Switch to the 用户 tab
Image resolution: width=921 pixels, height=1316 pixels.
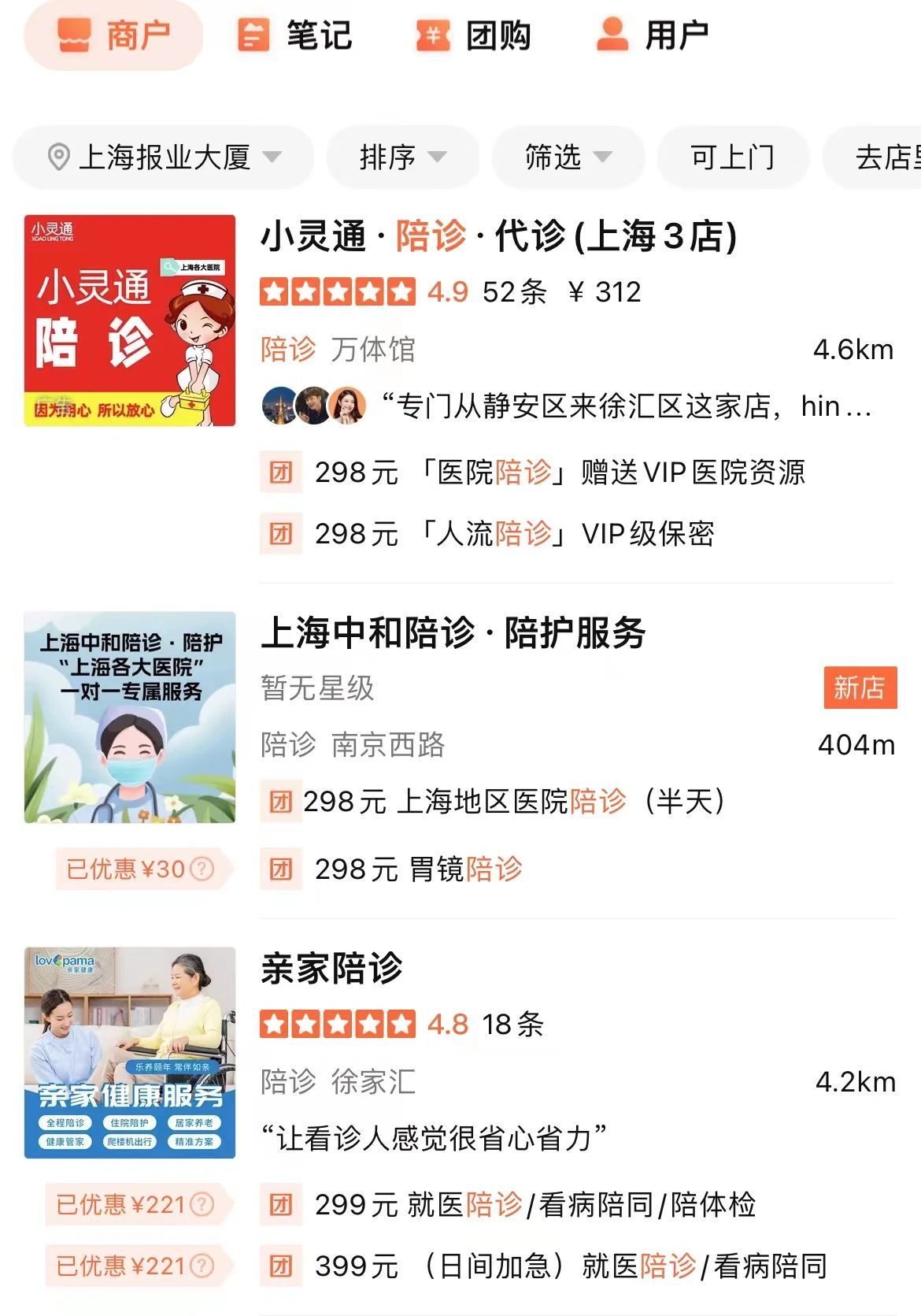point(653,35)
